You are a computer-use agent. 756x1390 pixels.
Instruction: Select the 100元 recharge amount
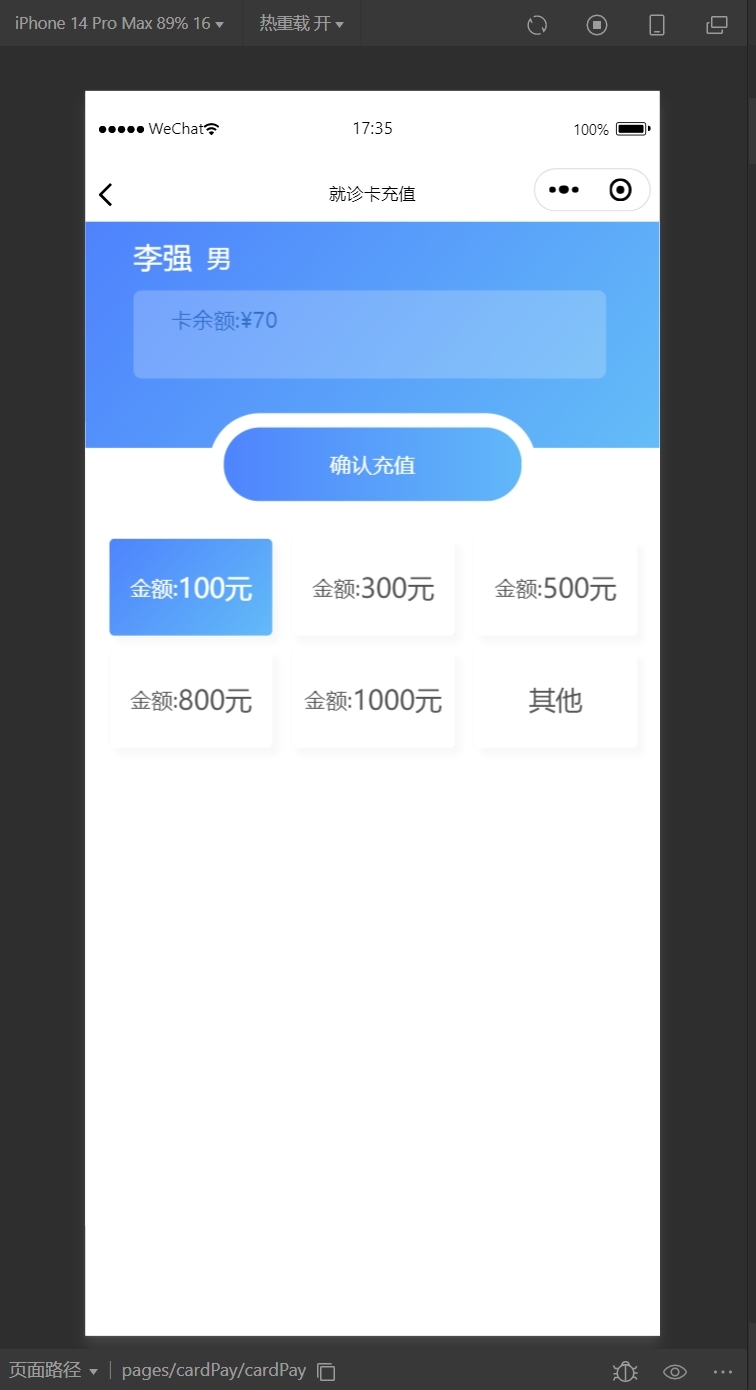click(190, 588)
